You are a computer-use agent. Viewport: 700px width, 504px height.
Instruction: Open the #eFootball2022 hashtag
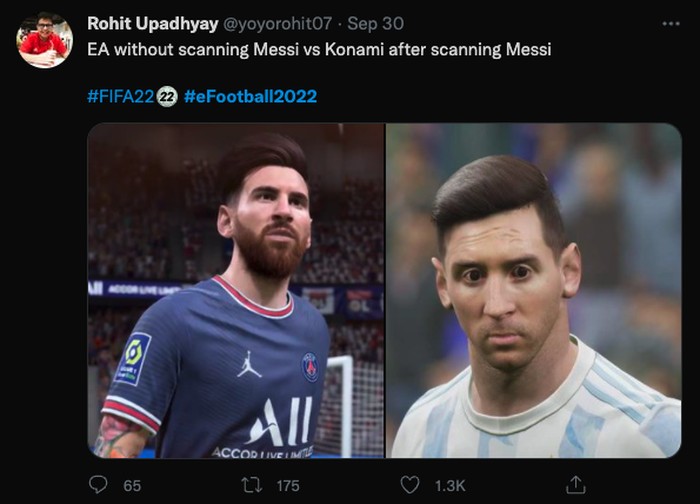(250, 96)
